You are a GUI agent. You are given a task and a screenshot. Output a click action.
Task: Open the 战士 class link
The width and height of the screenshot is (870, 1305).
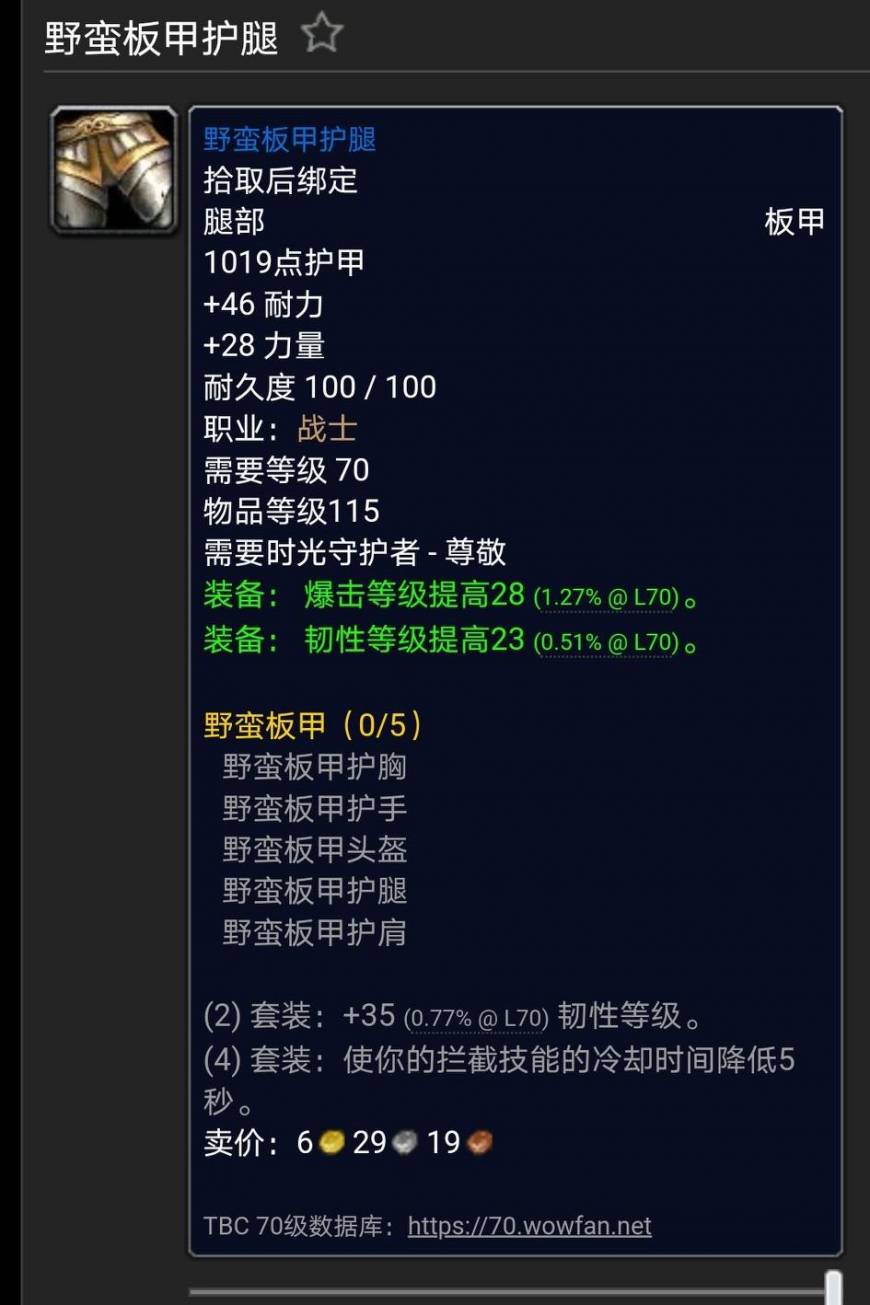click(x=327, y=429)
